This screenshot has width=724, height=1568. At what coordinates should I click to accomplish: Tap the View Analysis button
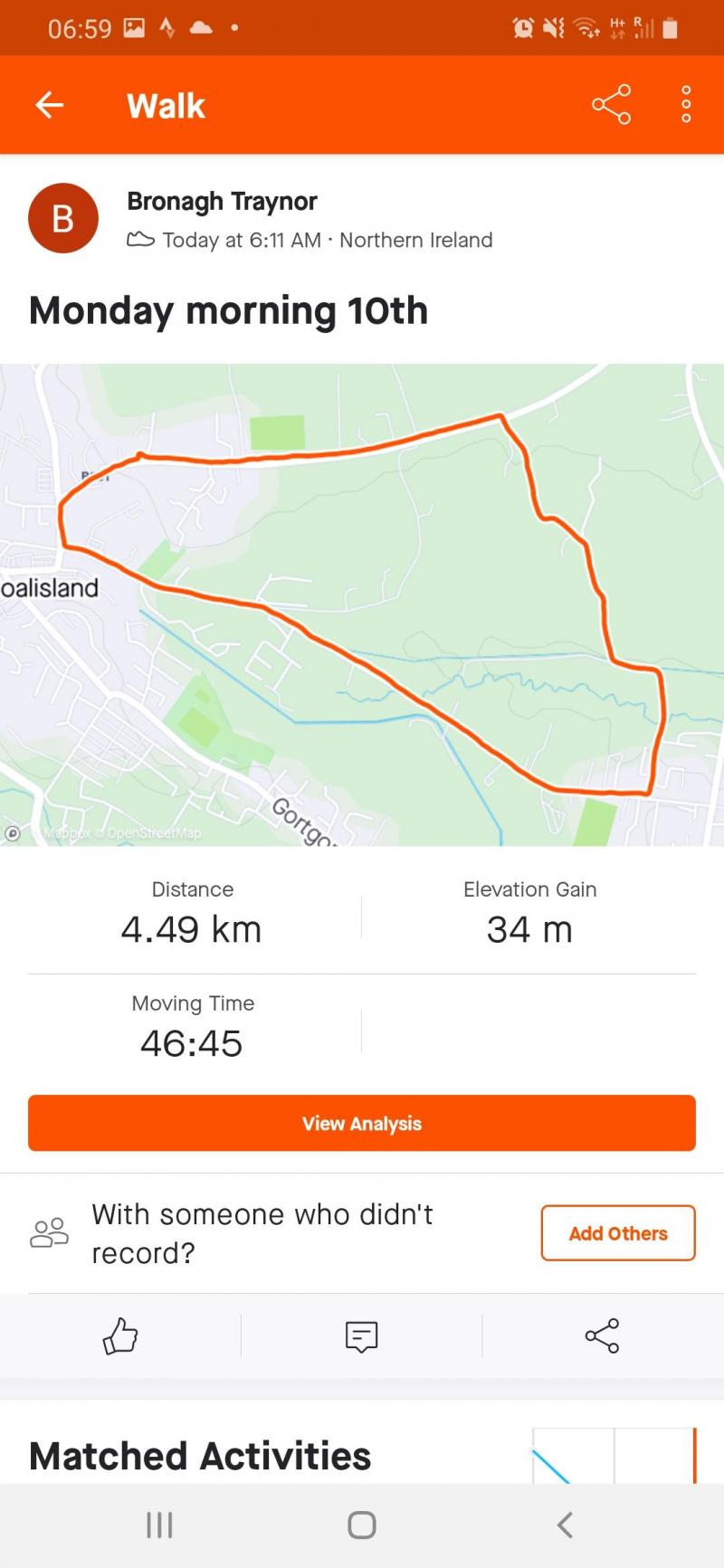(362, 1123)
